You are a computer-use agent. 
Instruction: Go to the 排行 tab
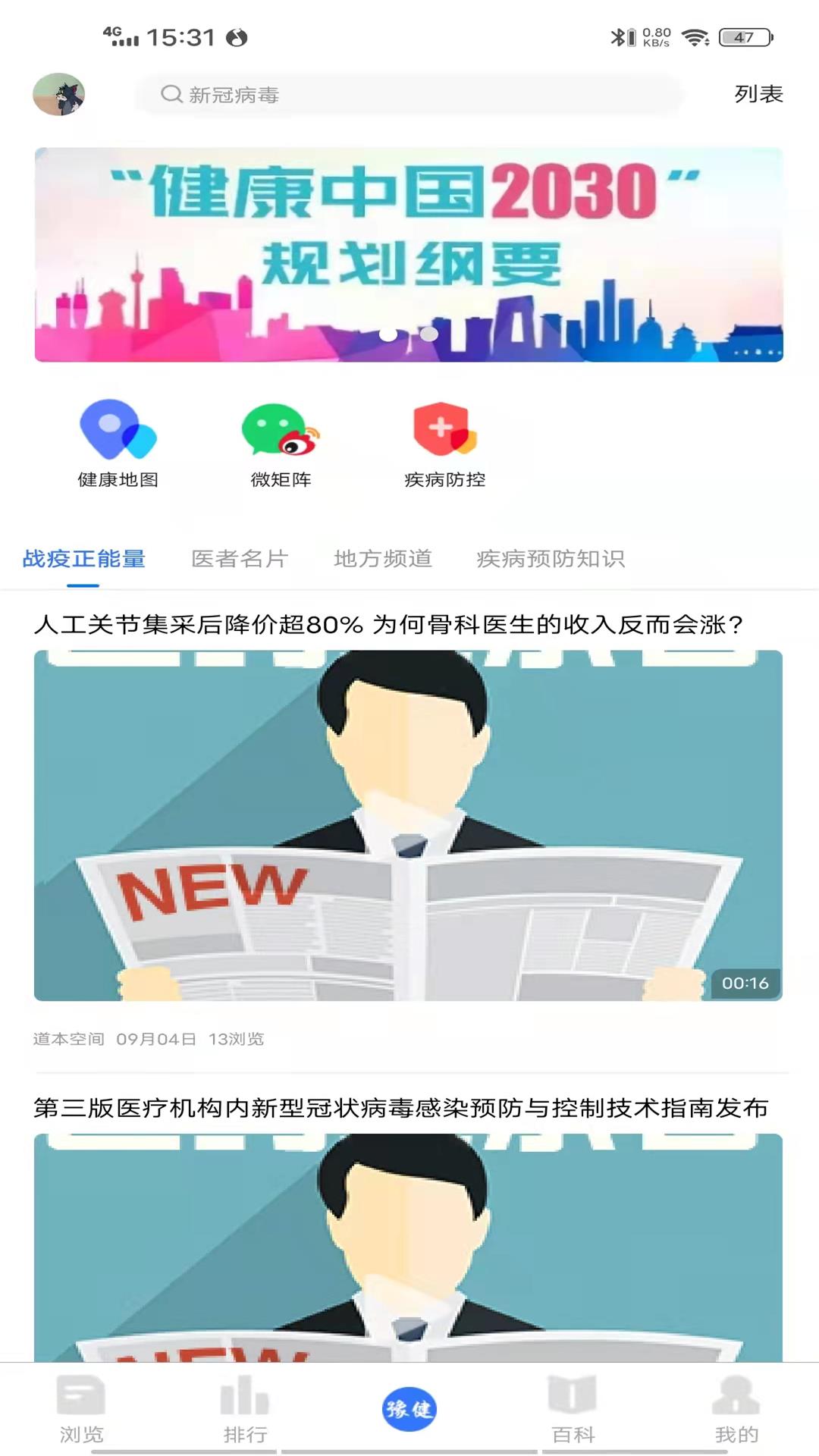(245, 1410)
